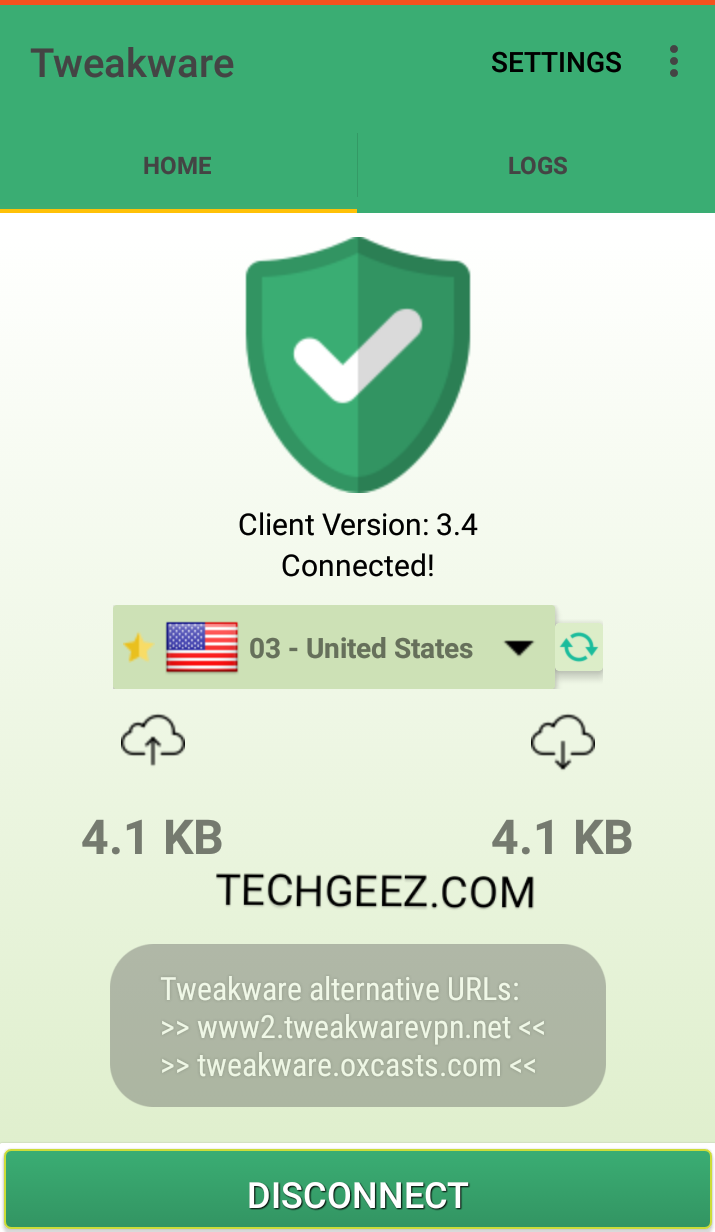
Task: Refresh the server list
Action: pyautogui.click(x=579, y=648)
